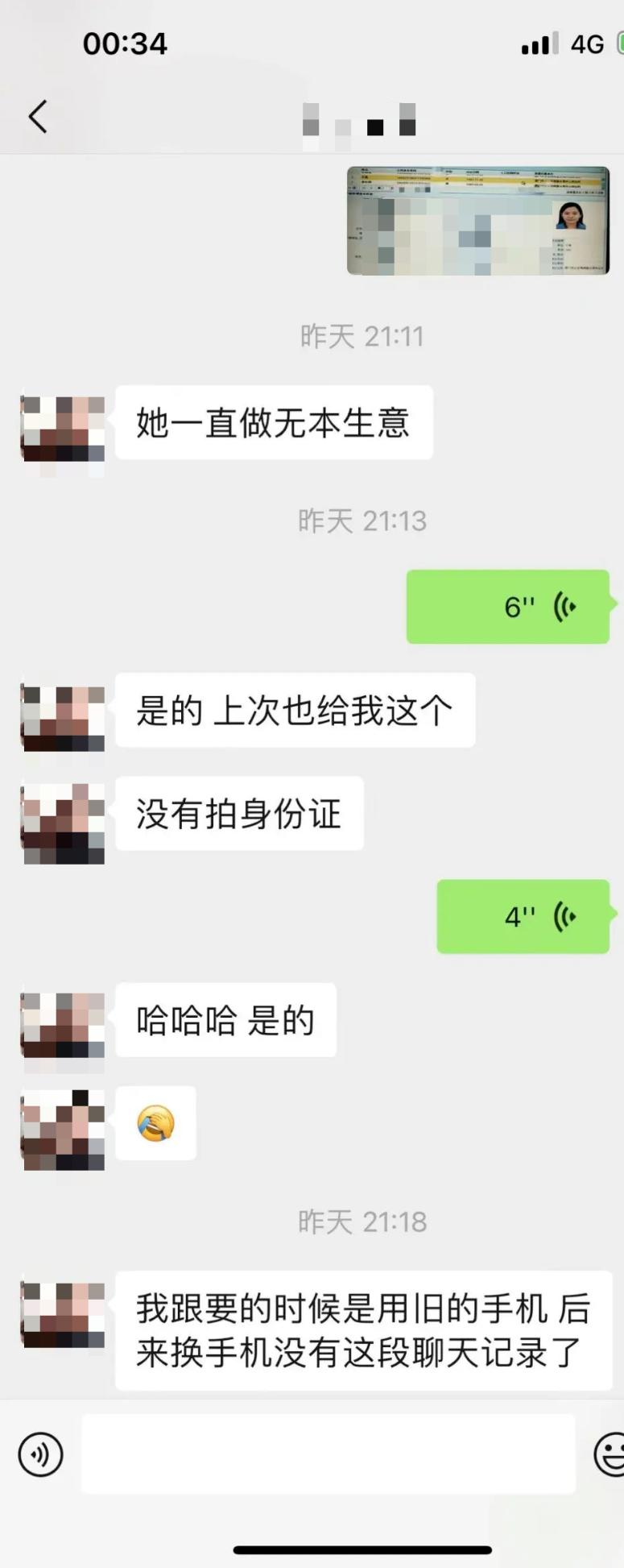Select the message '是的 上次也给我这个'
The height and width of the screenshot is (1568, 624).
click(295, 709)
